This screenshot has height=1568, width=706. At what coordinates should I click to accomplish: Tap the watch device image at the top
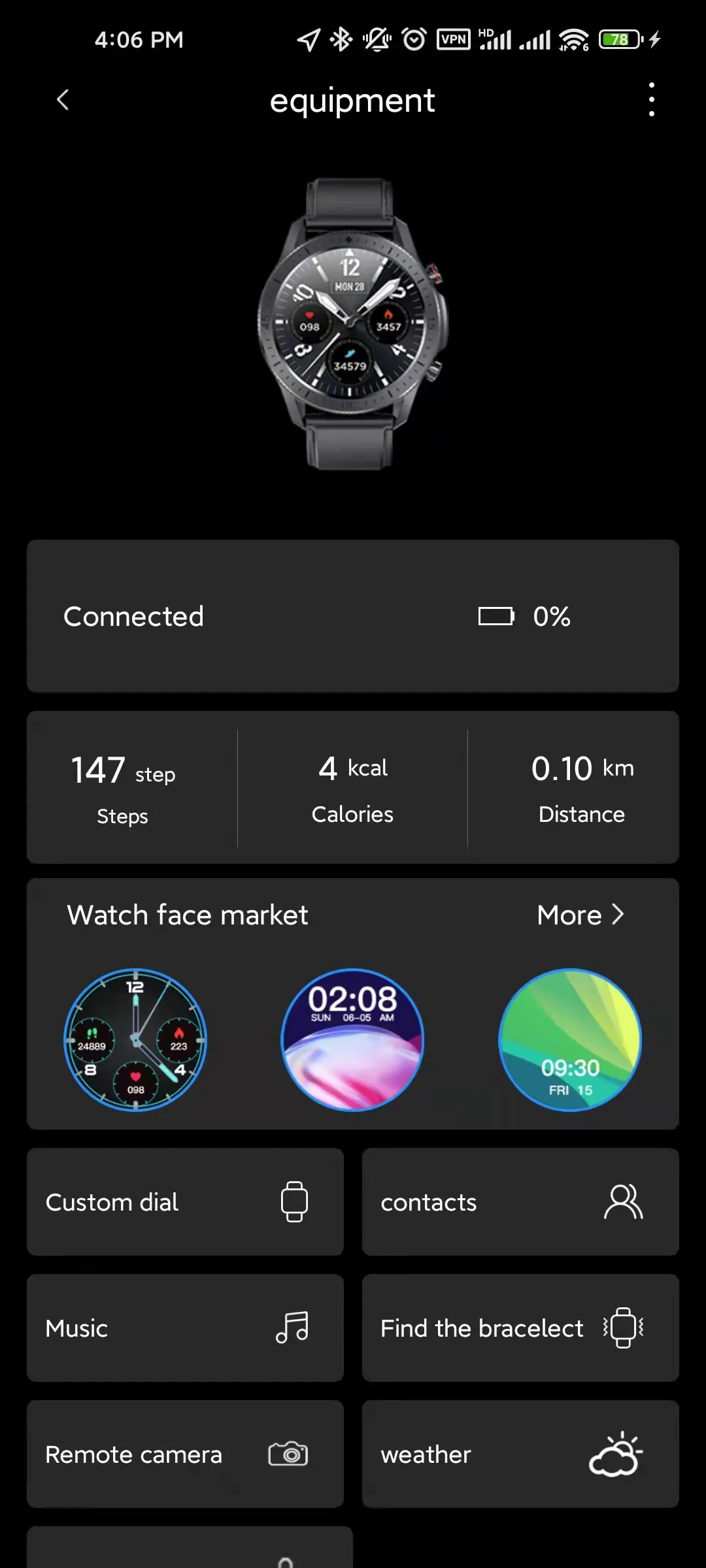point(353,320)
